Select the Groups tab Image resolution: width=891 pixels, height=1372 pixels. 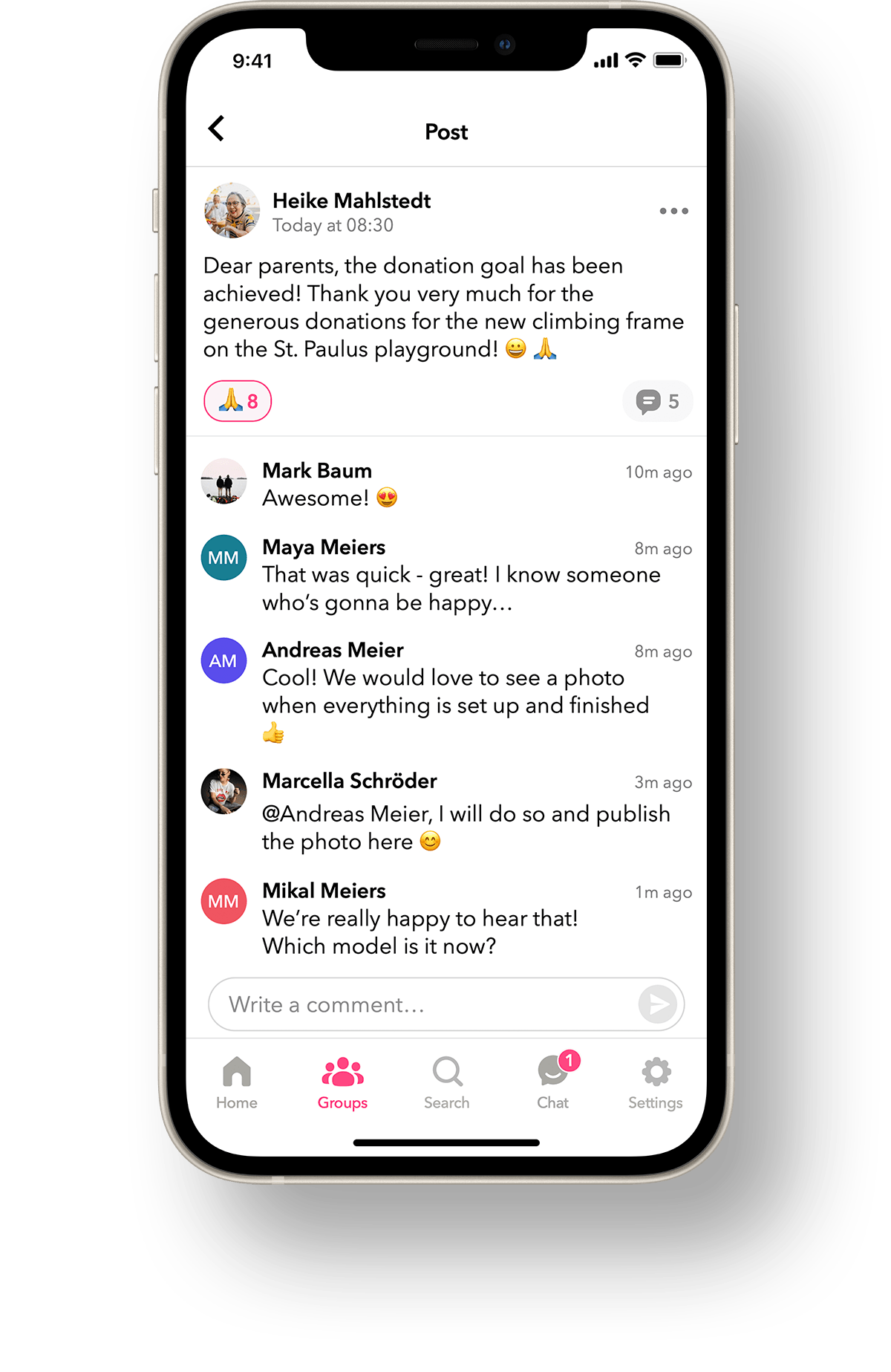pyautogui.click(x=342, y=1082)
